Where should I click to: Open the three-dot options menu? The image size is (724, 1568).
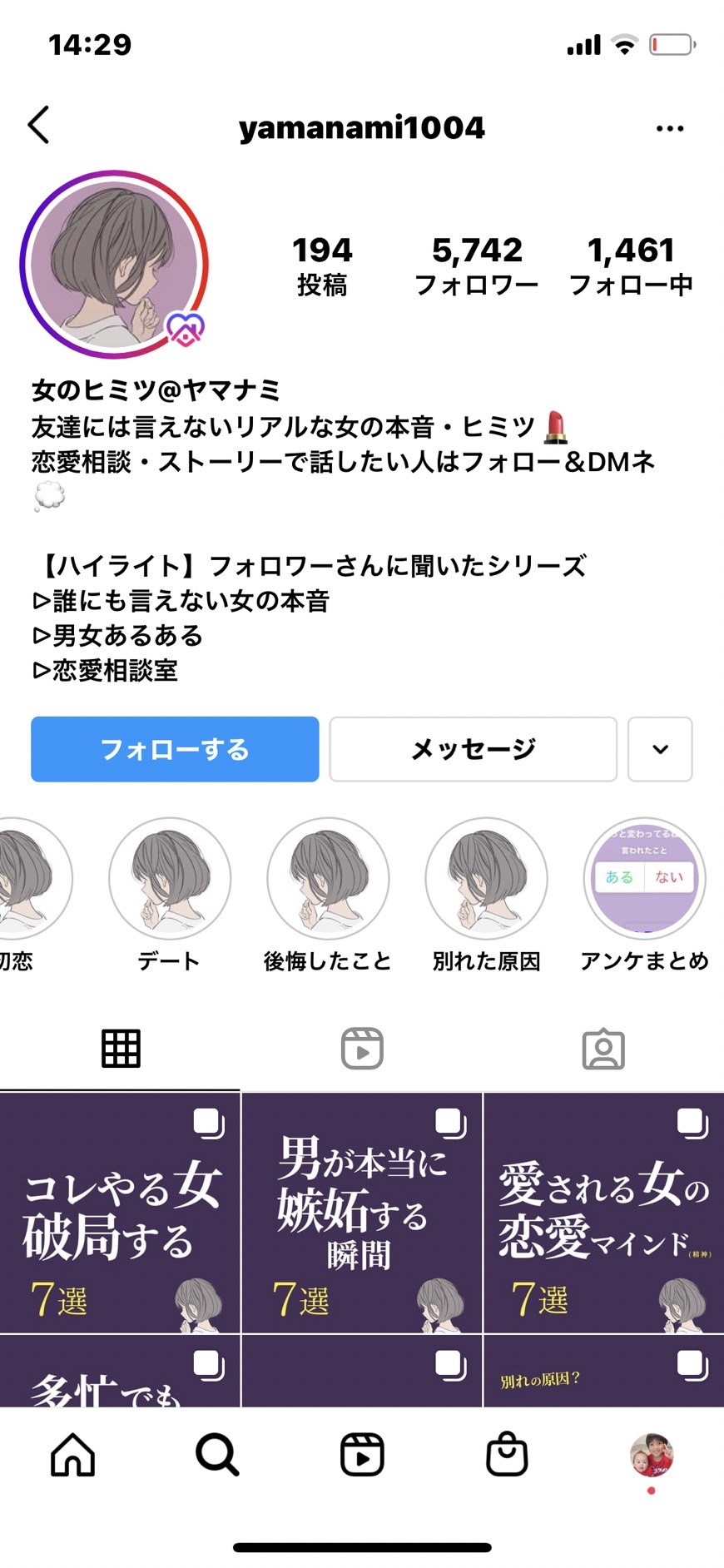(x=670, y=128)
